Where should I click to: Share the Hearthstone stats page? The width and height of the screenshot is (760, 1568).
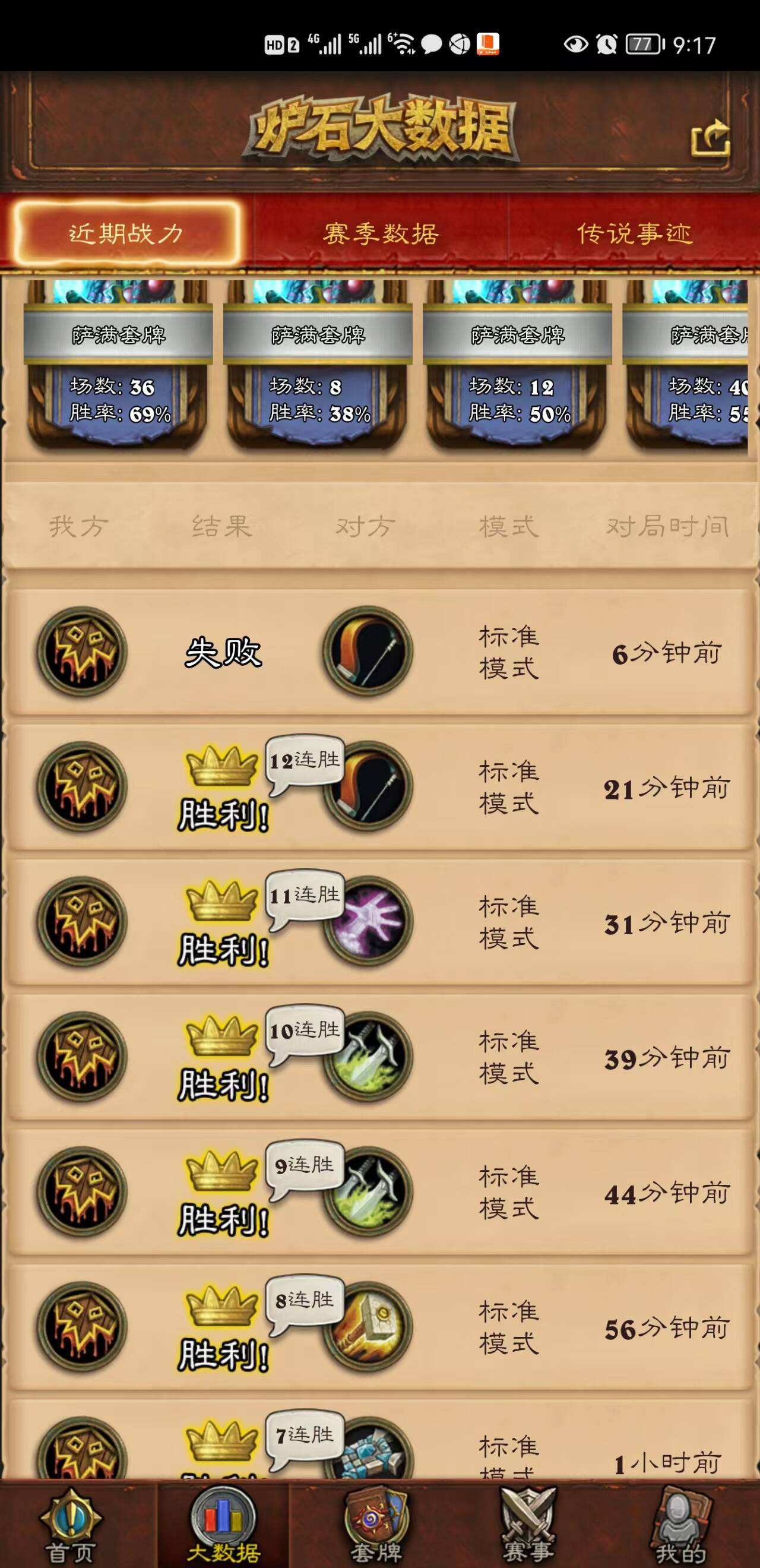click(x=710, y=139)
